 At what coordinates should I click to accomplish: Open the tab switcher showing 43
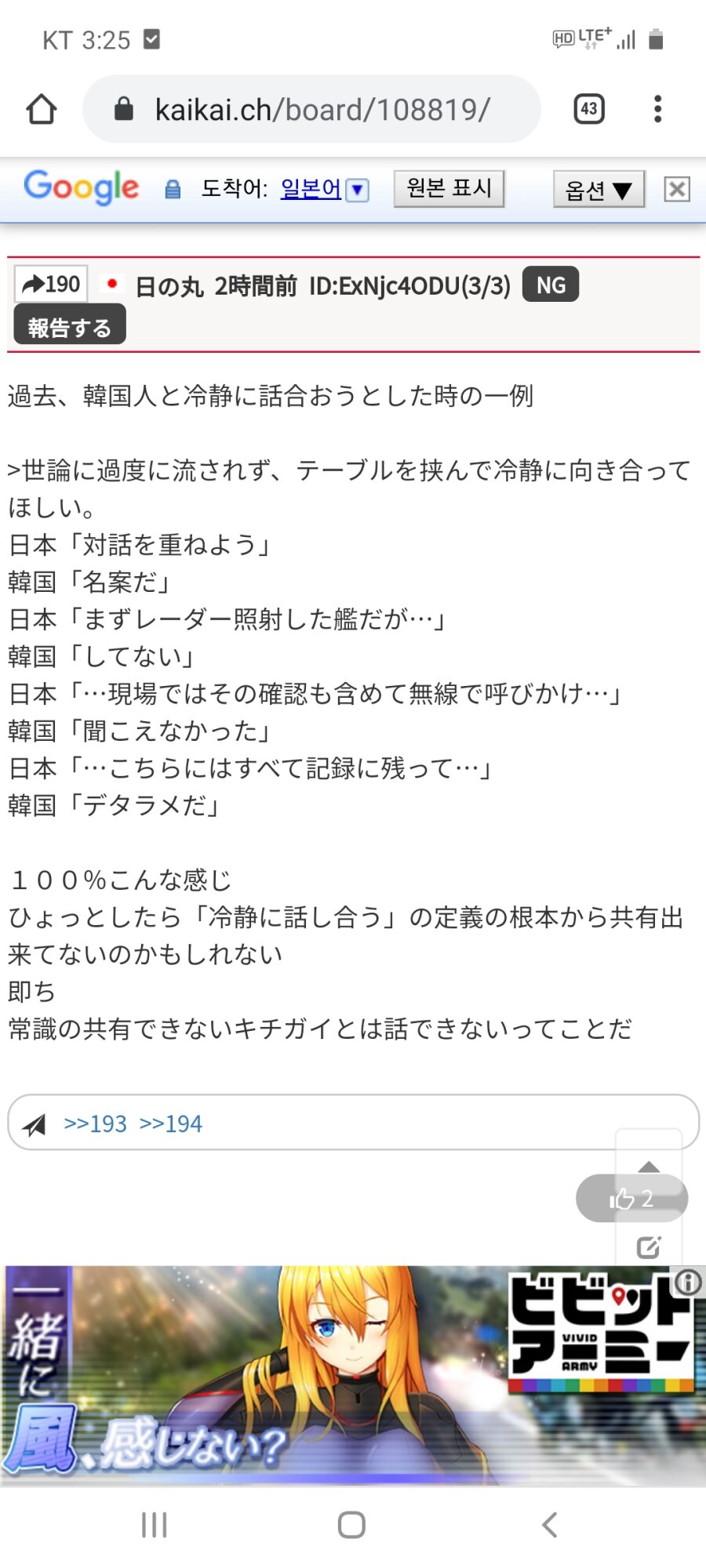click(x=589, y=109)
